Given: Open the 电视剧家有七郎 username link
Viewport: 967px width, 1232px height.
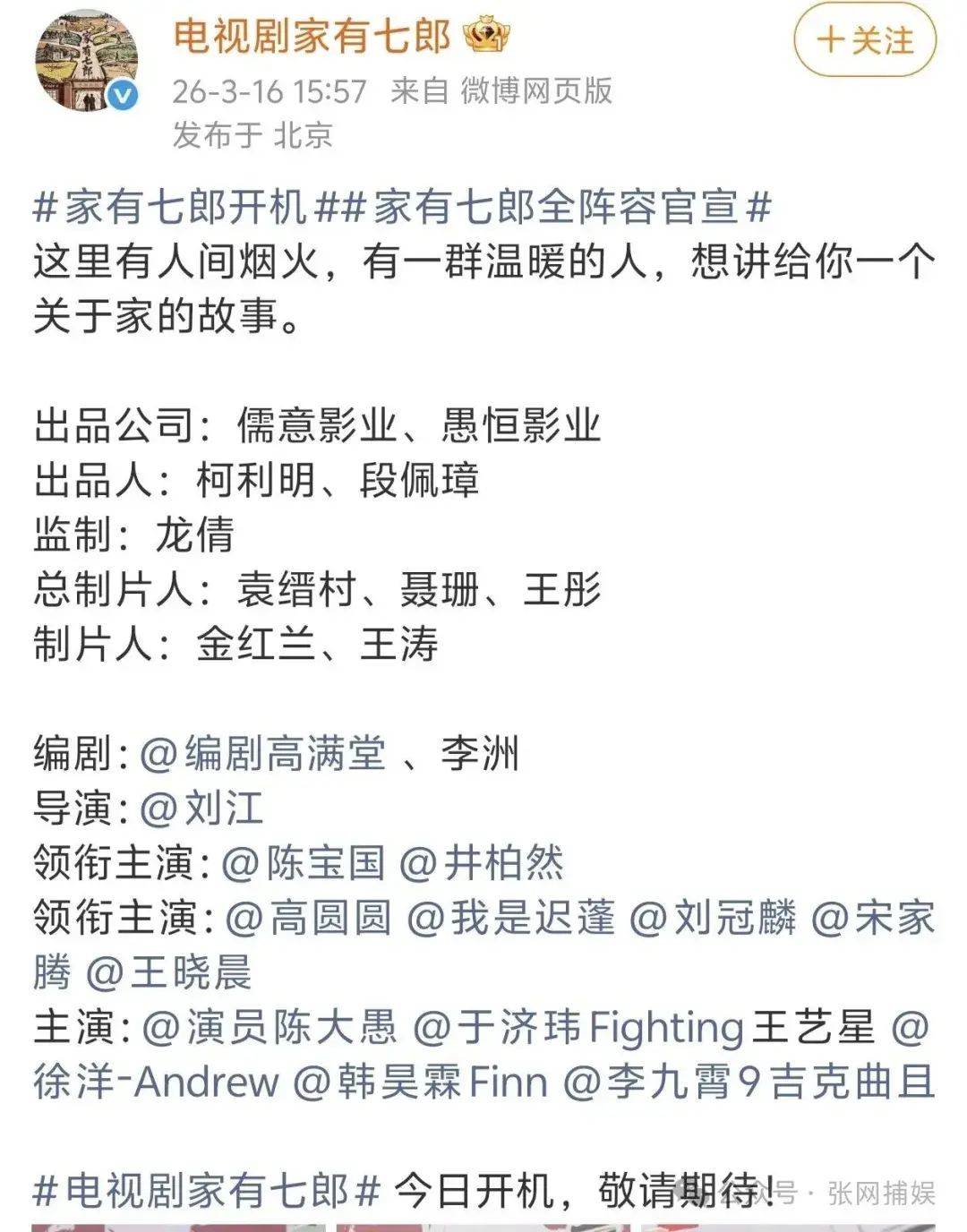Looking at the screenshot, I should pos(312,37).
